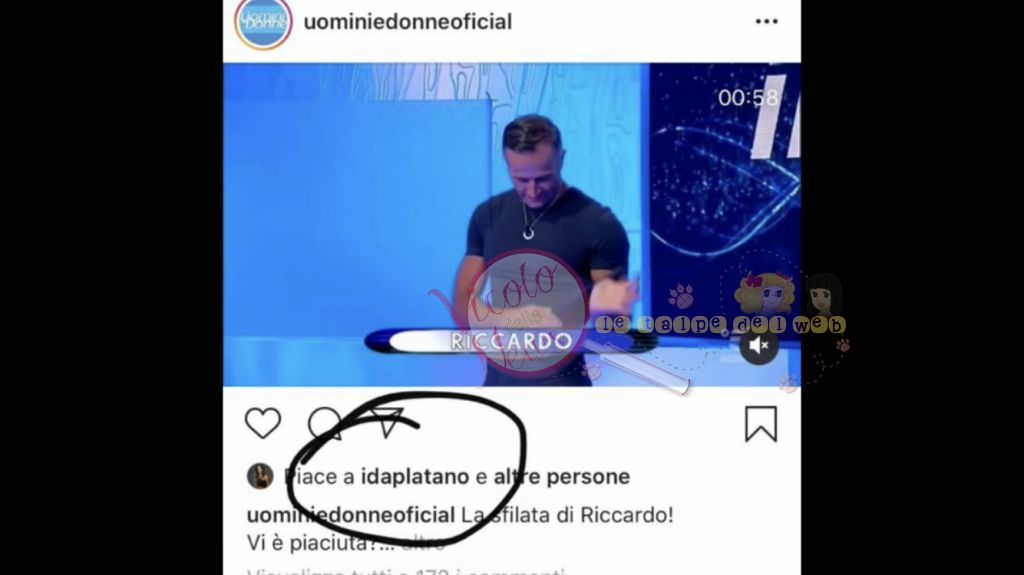Share the post via paper plane icon

[385, 422]
